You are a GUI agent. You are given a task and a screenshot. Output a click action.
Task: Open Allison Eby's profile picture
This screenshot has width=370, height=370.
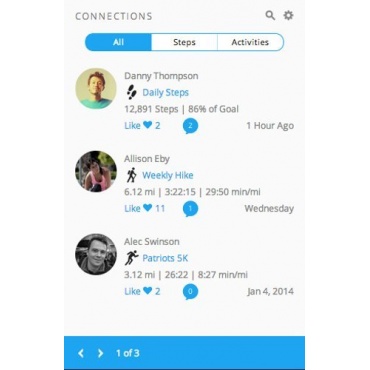96,171
